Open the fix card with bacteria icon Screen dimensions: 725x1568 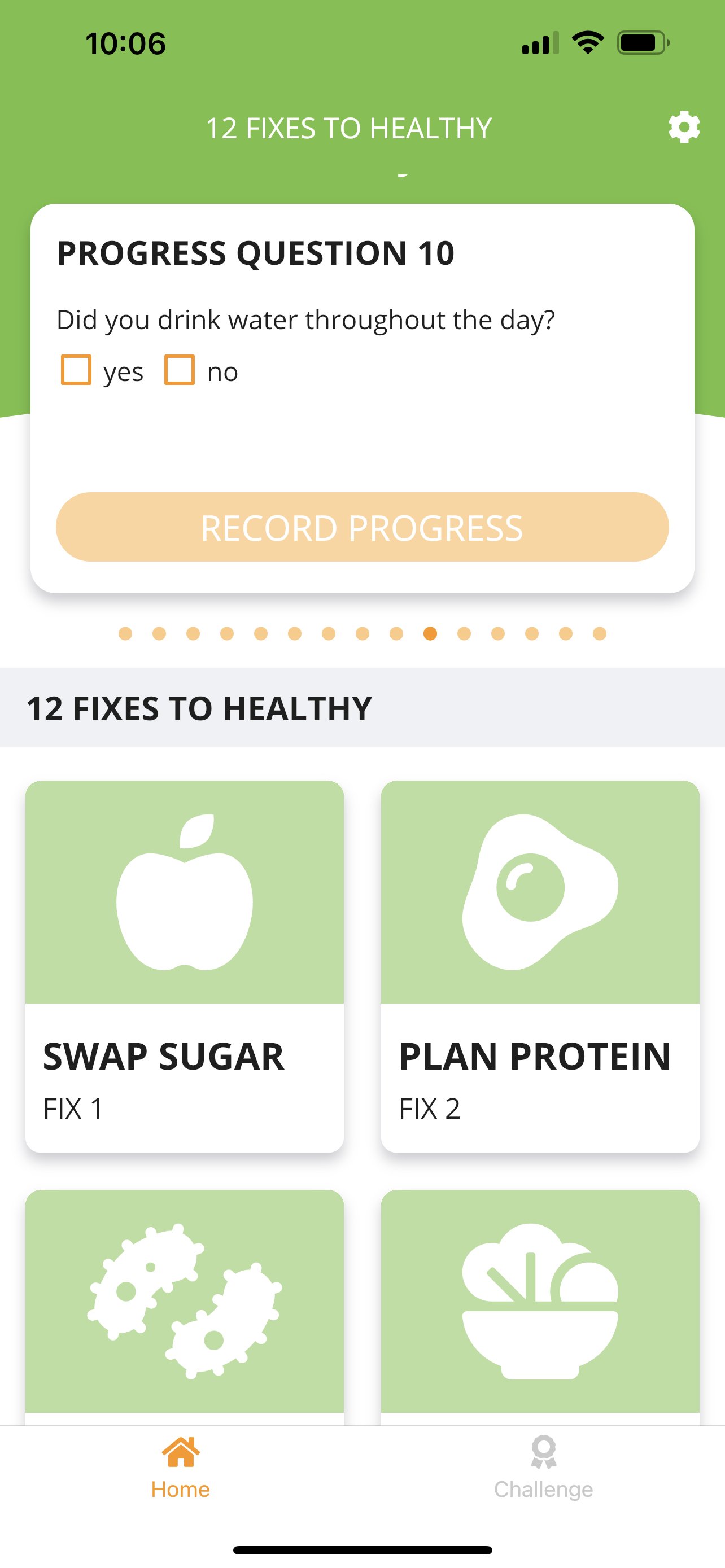(185, 1307)
